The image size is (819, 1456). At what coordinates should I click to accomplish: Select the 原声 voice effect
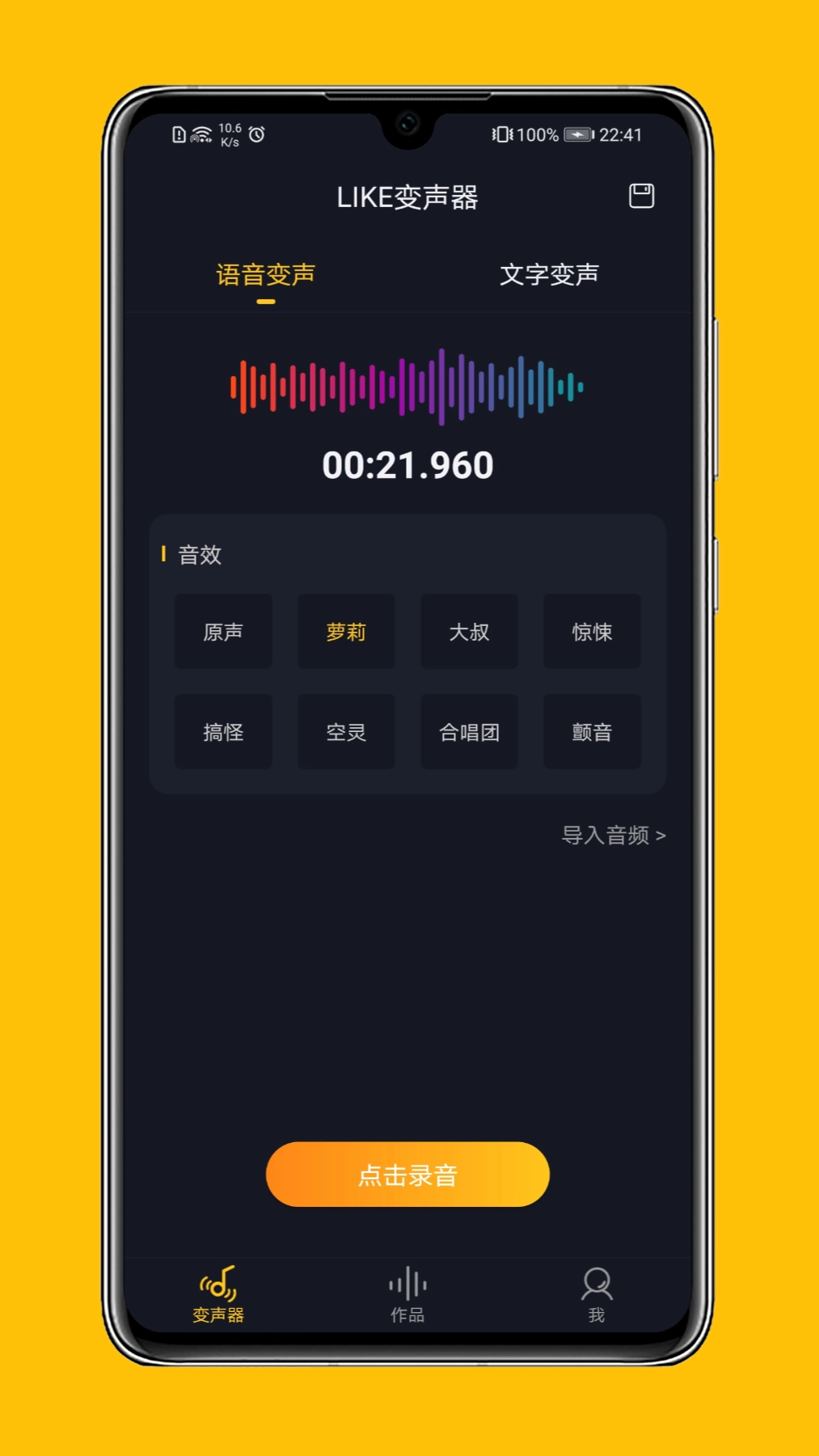pyautogui.click(x=223, y=632)
